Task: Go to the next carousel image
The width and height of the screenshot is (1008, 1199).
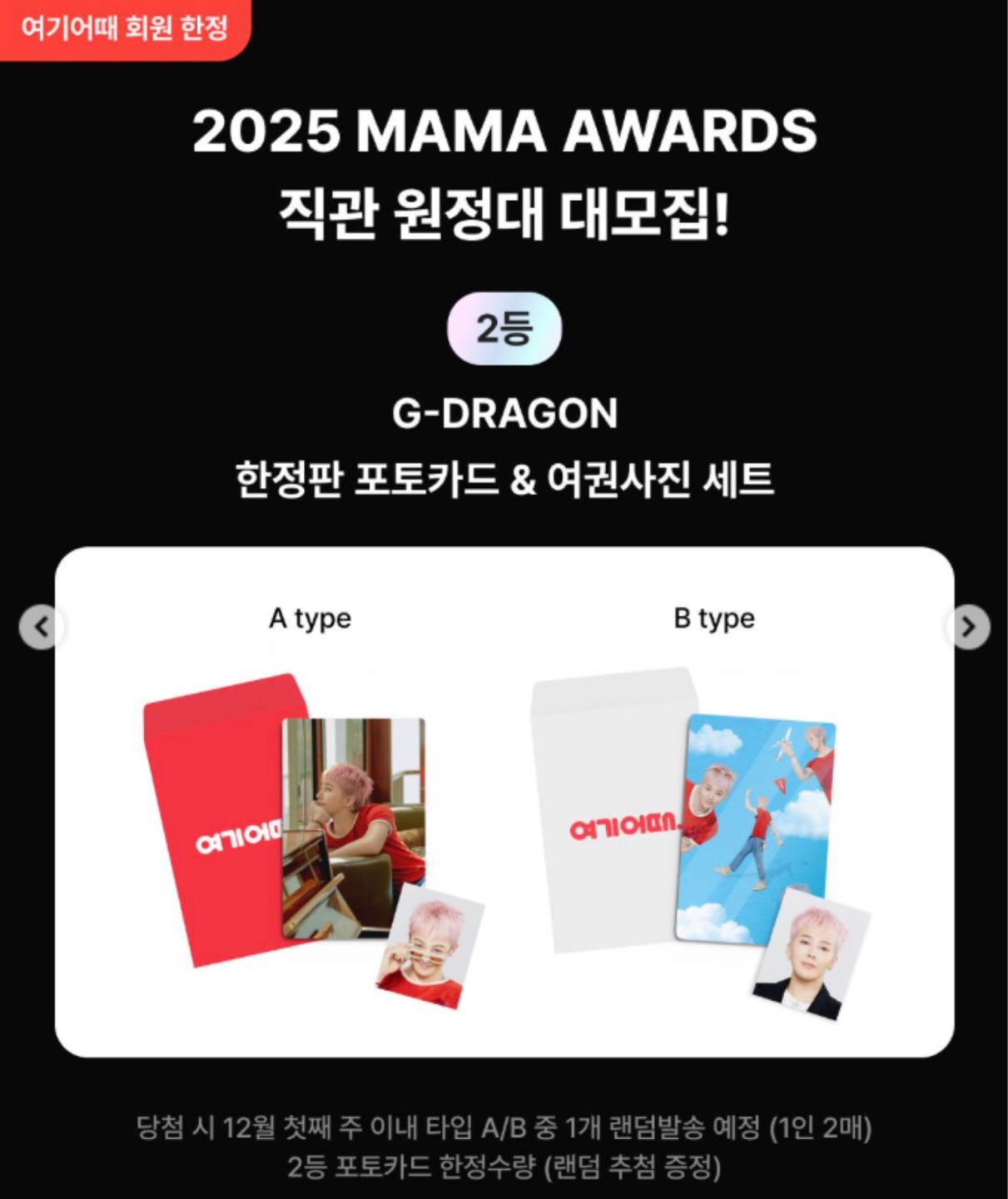Action: (x=968, y=626)
